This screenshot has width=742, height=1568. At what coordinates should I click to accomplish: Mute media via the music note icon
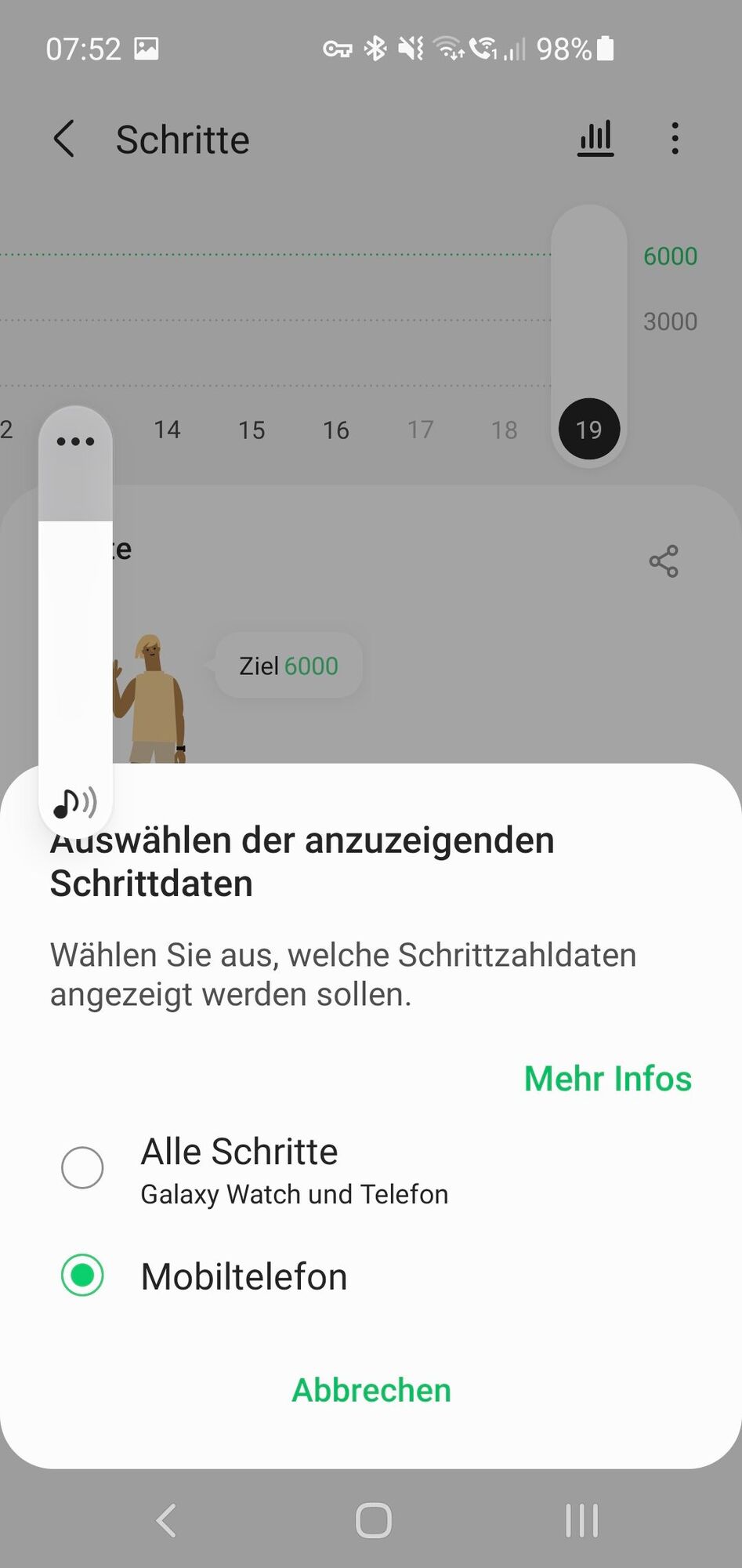[74, 803]
